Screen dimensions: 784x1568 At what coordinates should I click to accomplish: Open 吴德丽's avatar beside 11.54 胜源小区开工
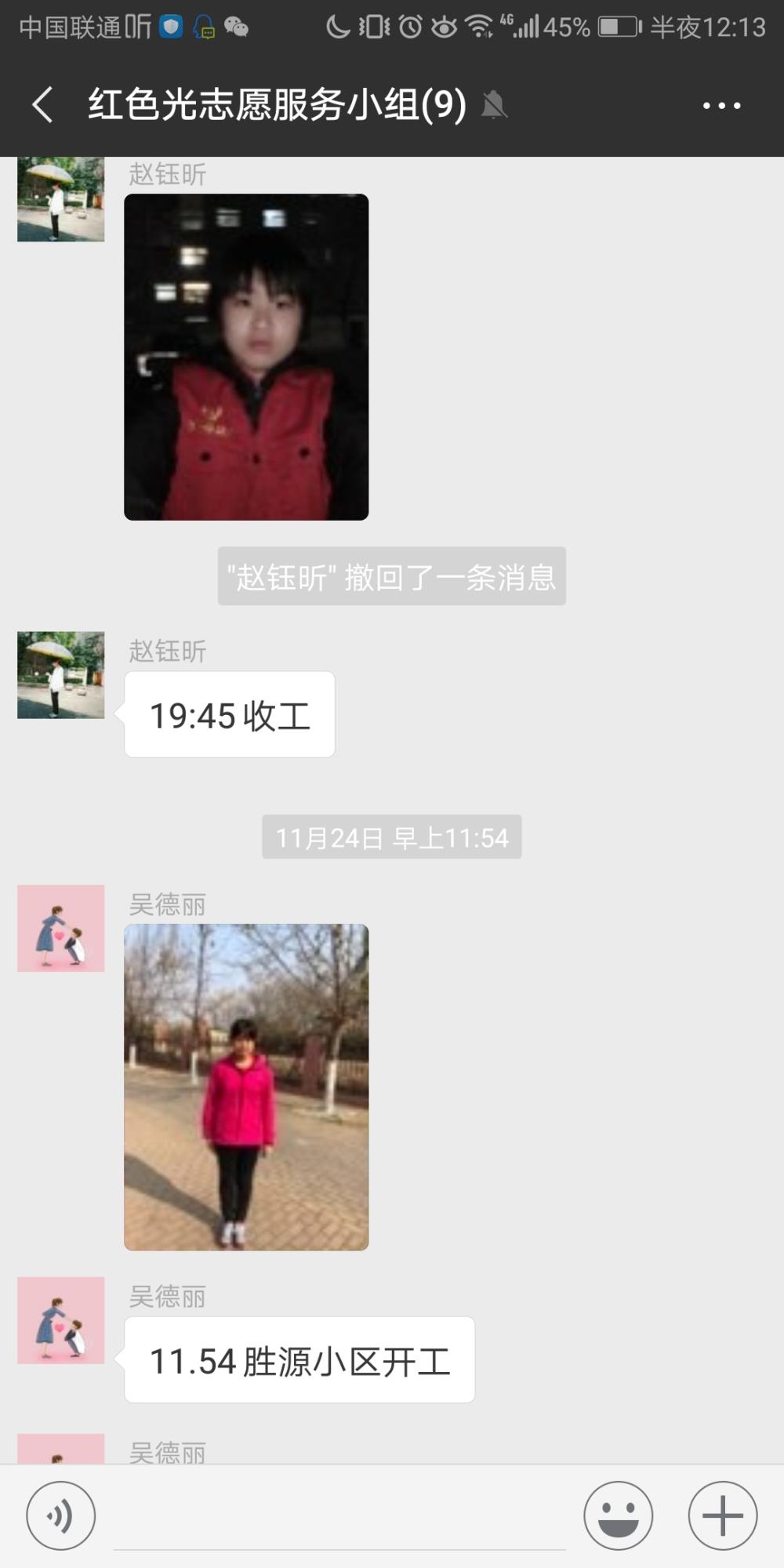coord(61,1320)
